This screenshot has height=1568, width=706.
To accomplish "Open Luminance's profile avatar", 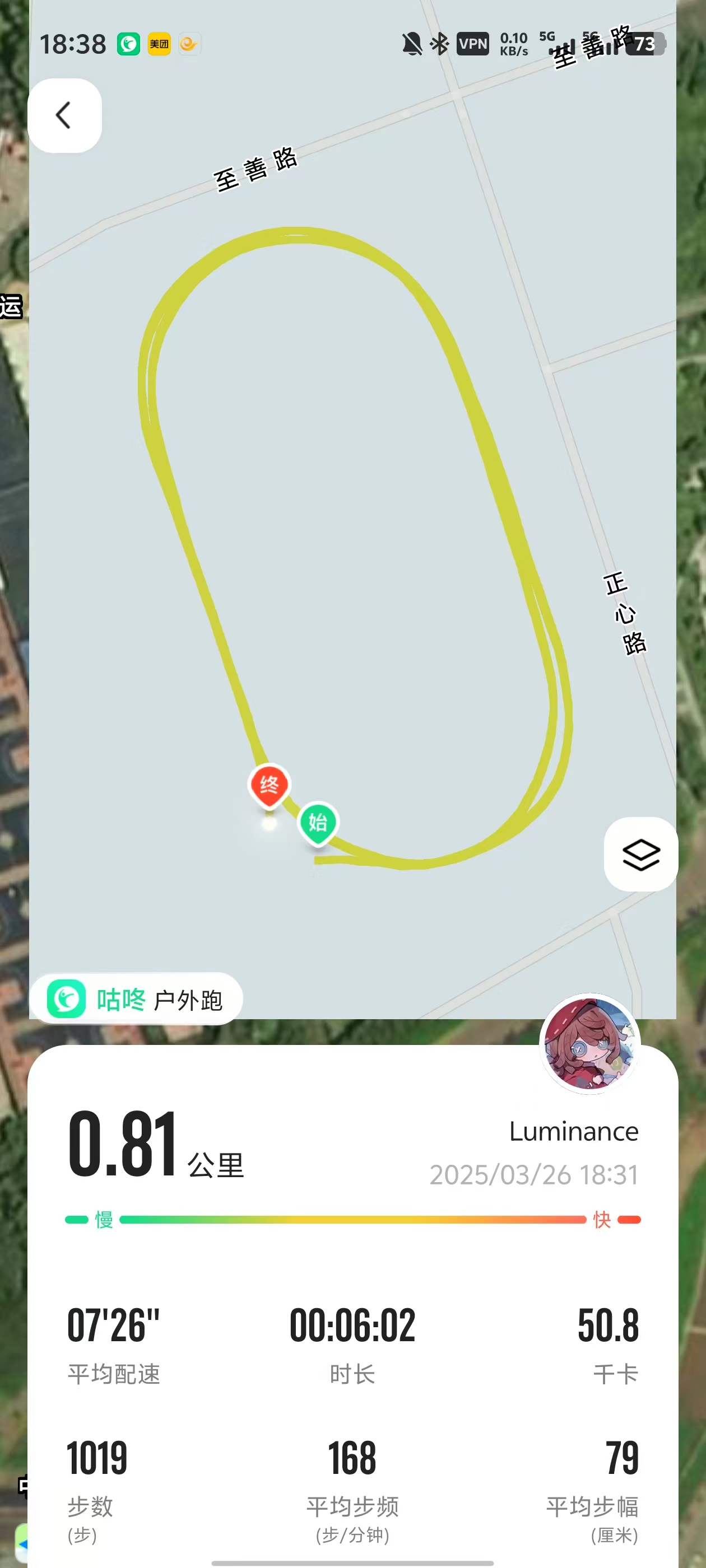I will (x=589, y=1043).
